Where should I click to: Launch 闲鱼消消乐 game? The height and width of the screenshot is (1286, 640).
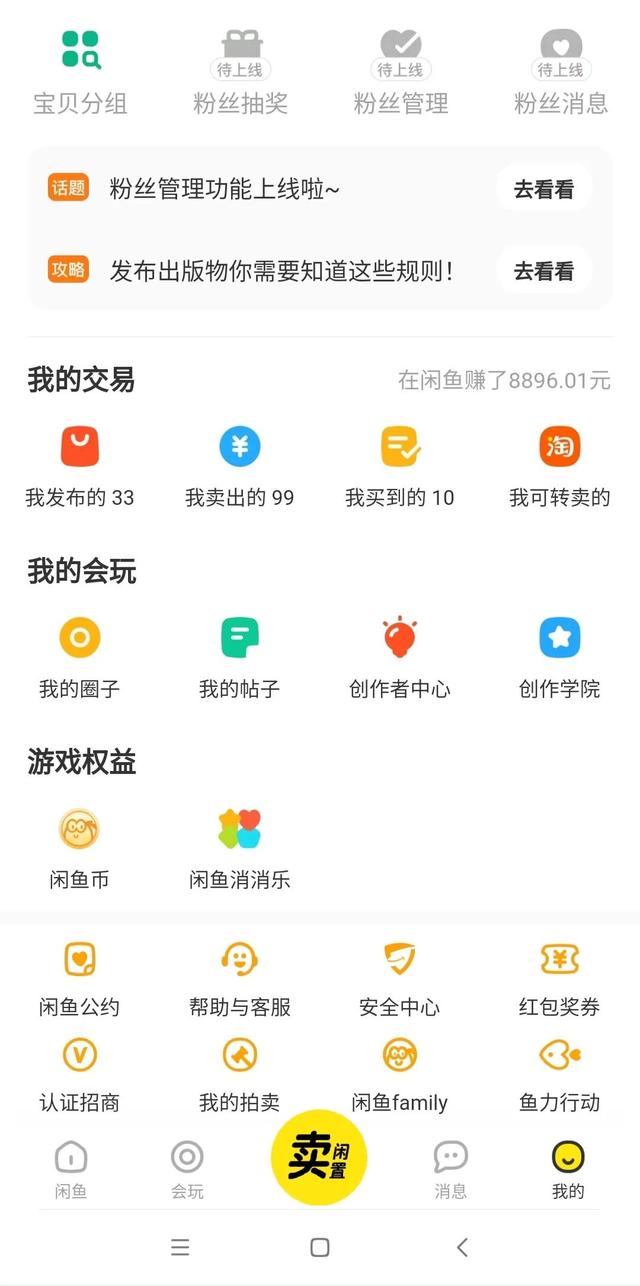[x=240, y=849]
